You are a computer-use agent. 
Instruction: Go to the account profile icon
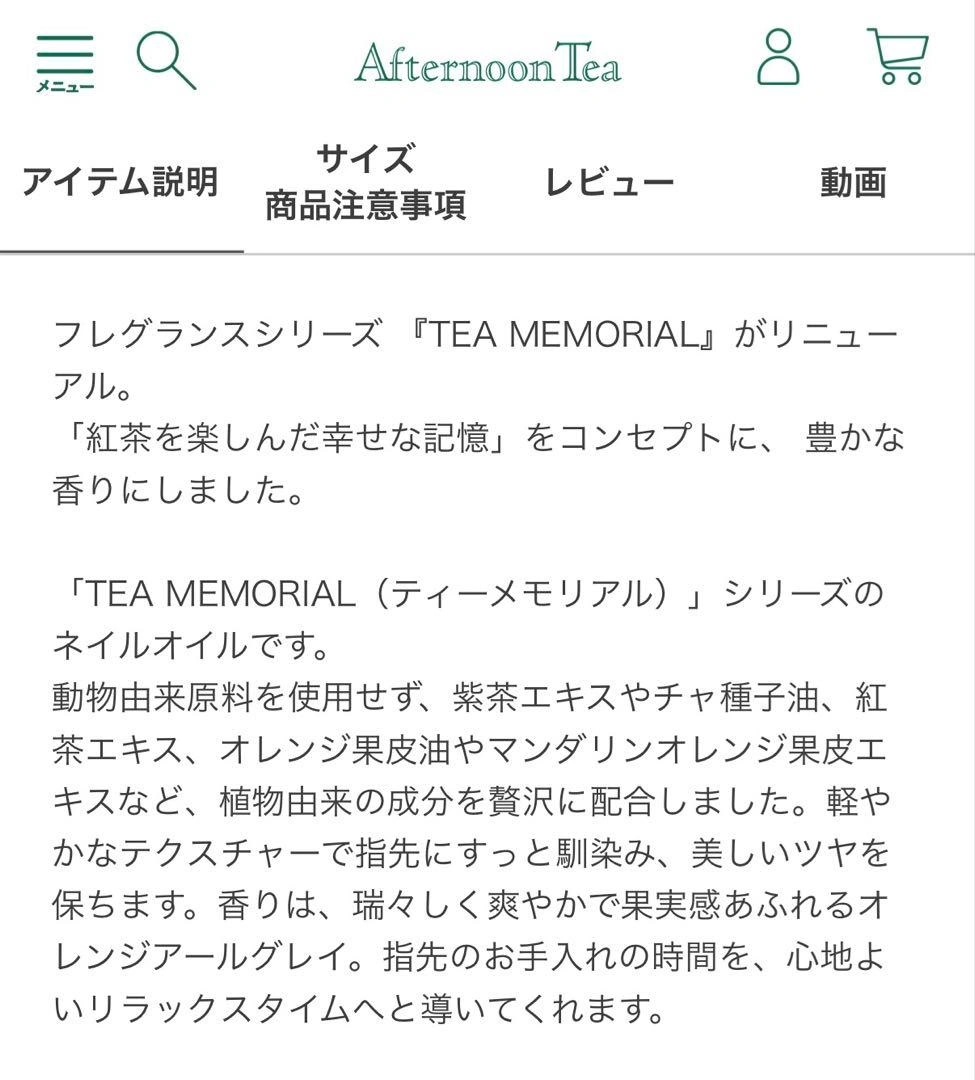coord(778,56)
